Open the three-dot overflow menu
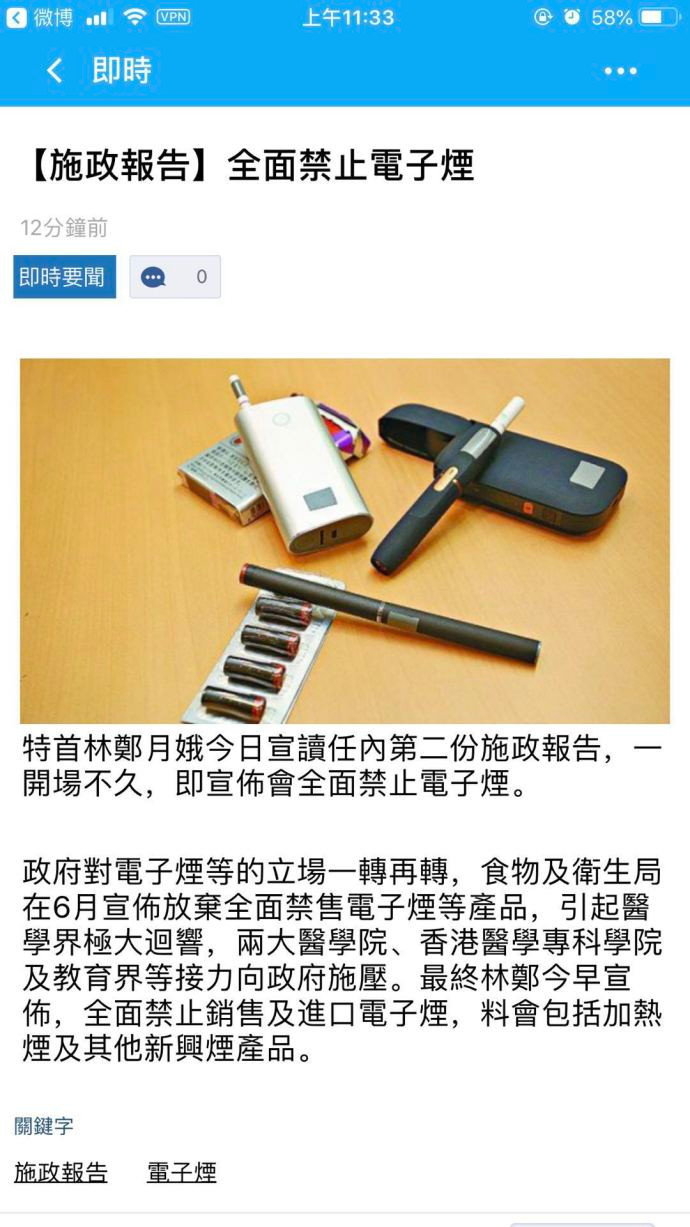This screenshot has height=1227, width=690. (620, 71)
